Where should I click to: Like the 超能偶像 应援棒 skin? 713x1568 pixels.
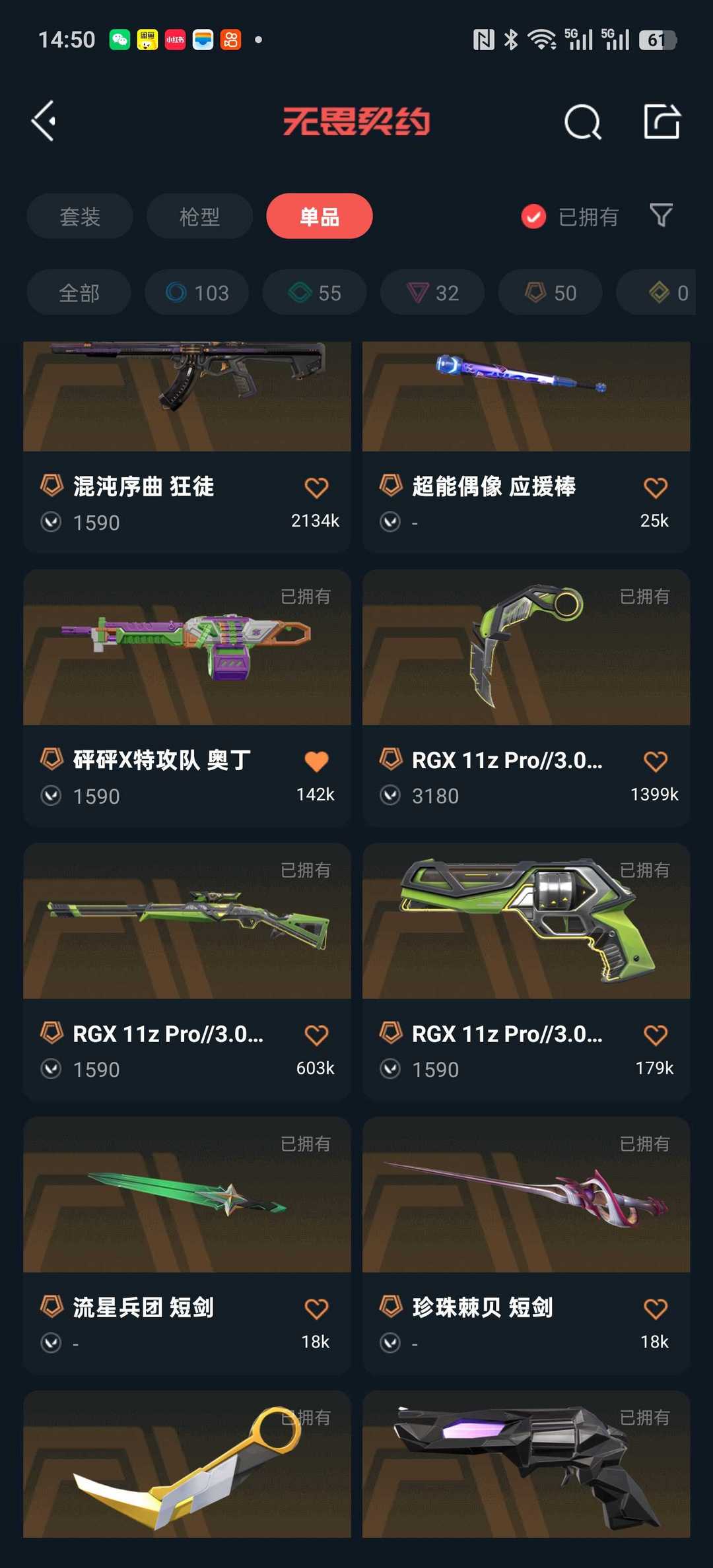point(655,488)
